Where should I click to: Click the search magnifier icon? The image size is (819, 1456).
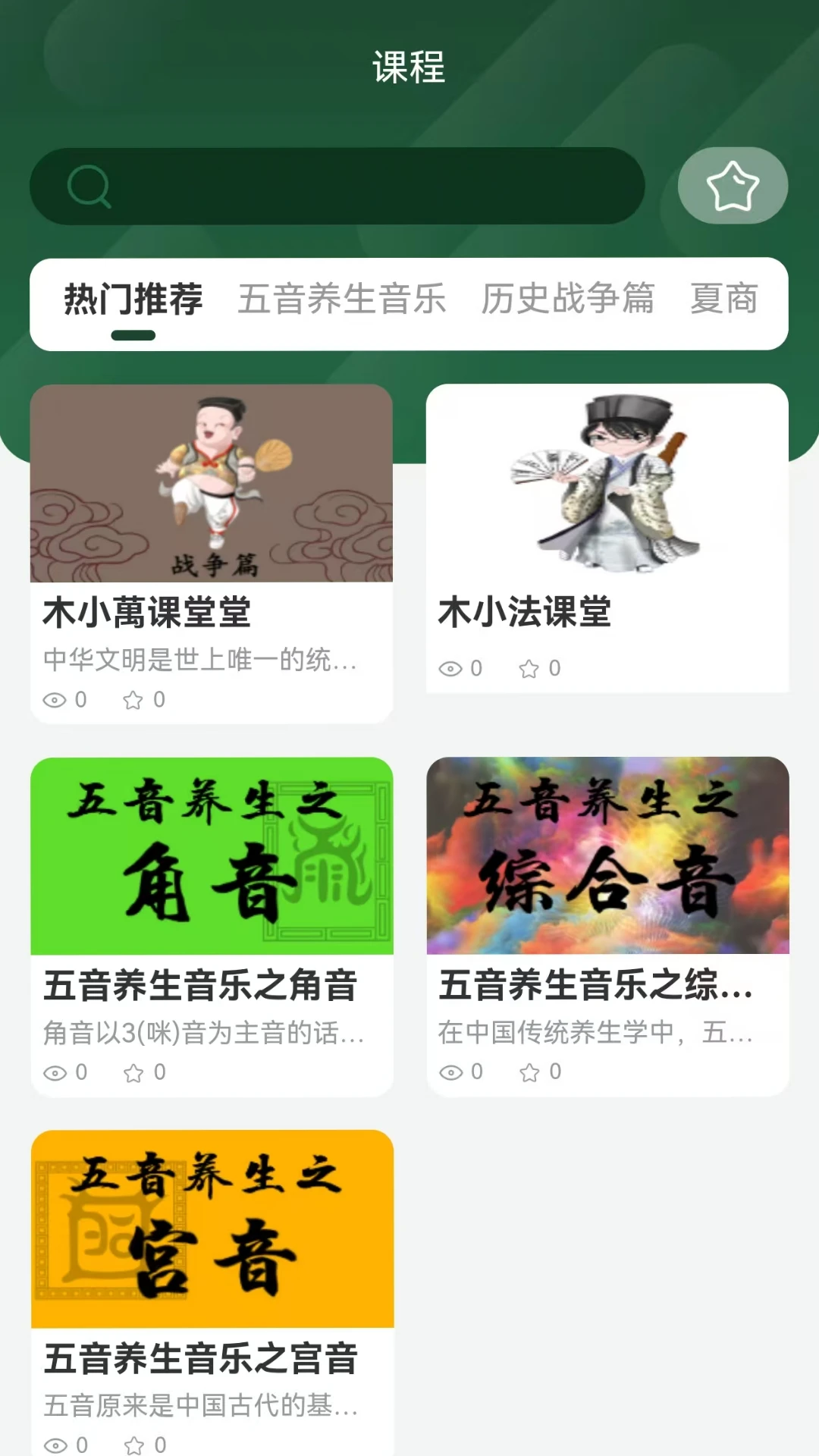(88, 186)
